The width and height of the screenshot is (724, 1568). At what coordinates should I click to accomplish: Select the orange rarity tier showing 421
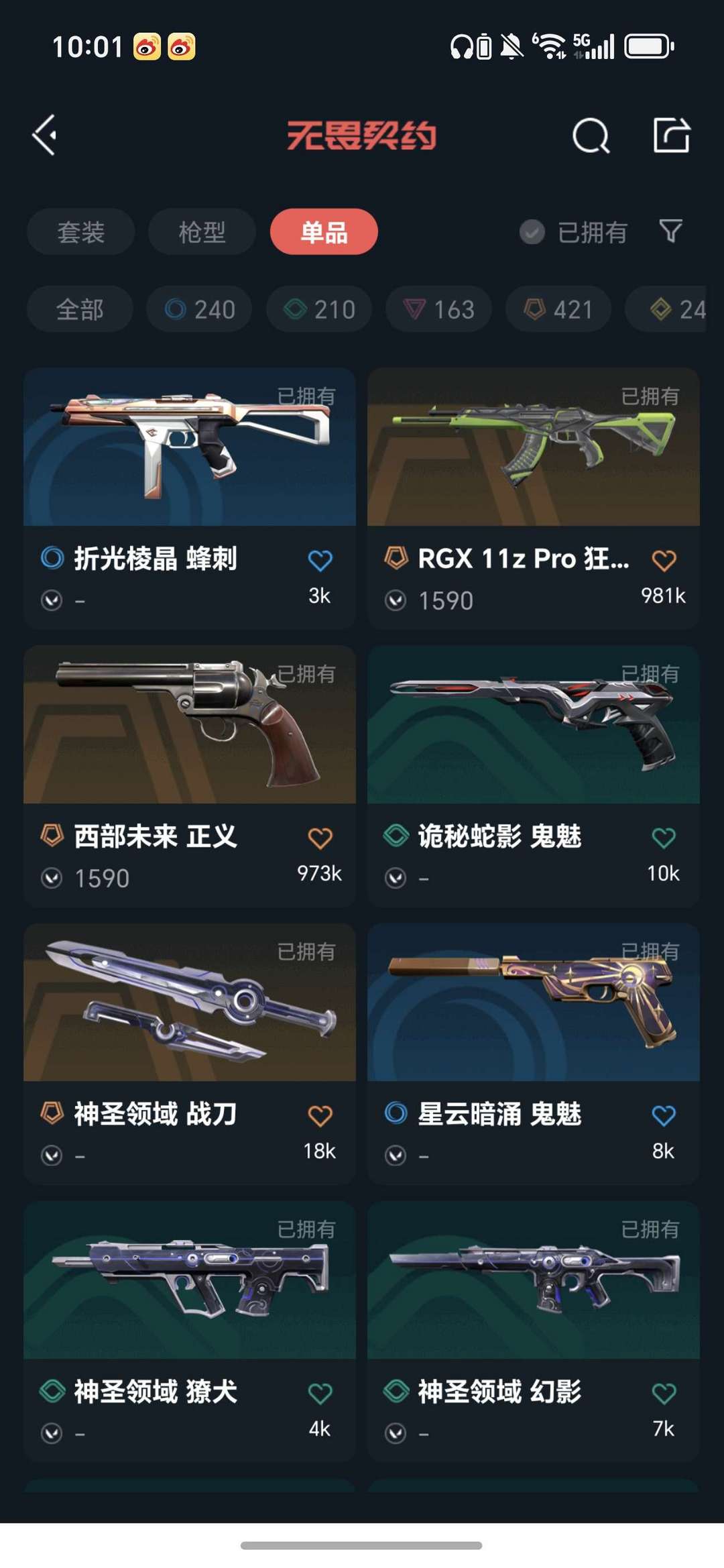pyautogui.click(x=557, y=309)
